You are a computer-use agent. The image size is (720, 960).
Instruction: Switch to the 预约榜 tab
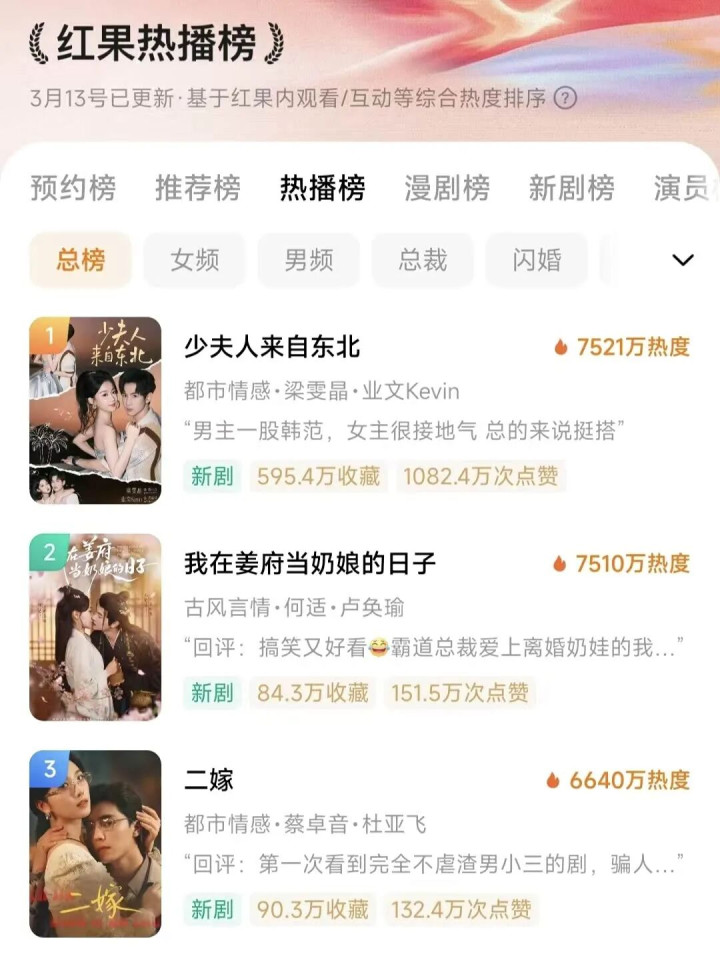click(73, 188)
